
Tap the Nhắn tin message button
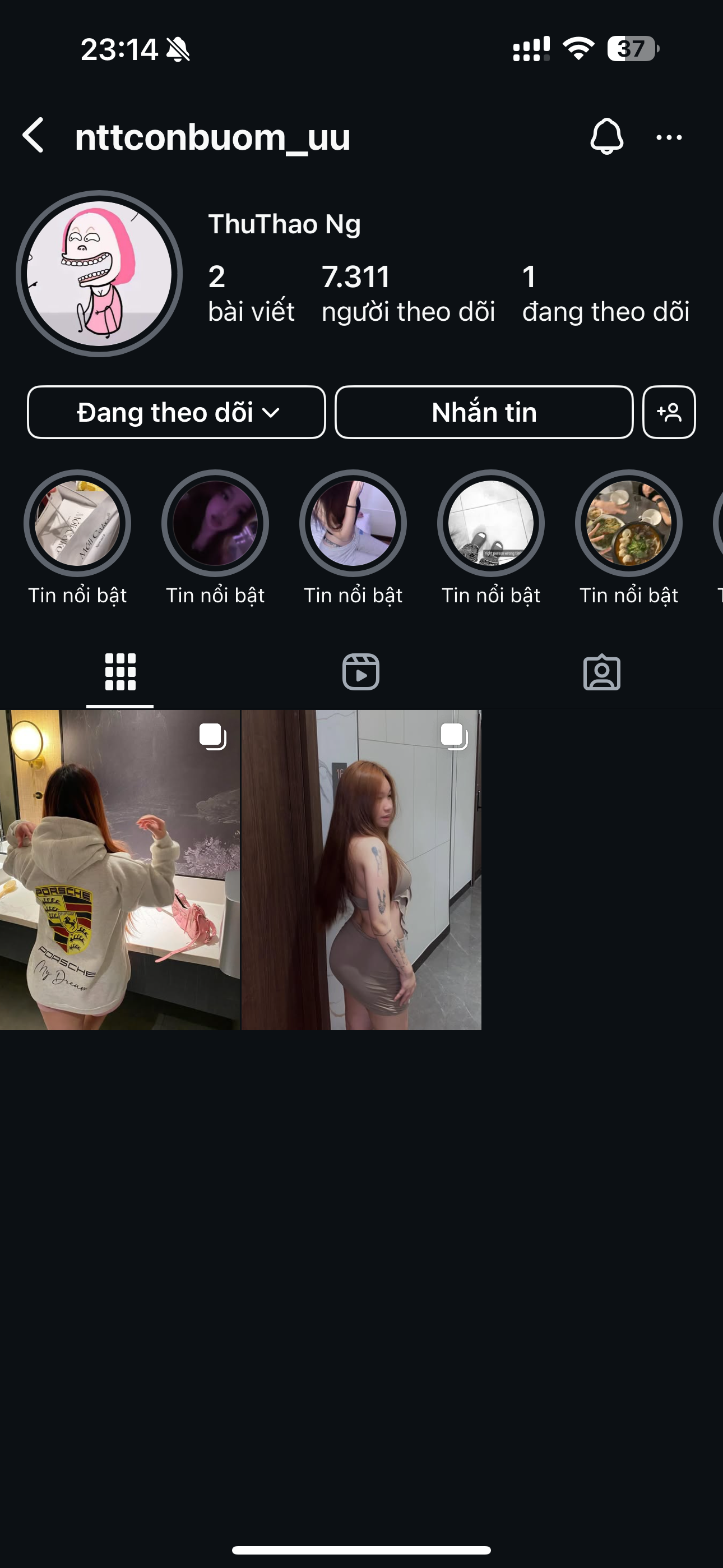484,412
